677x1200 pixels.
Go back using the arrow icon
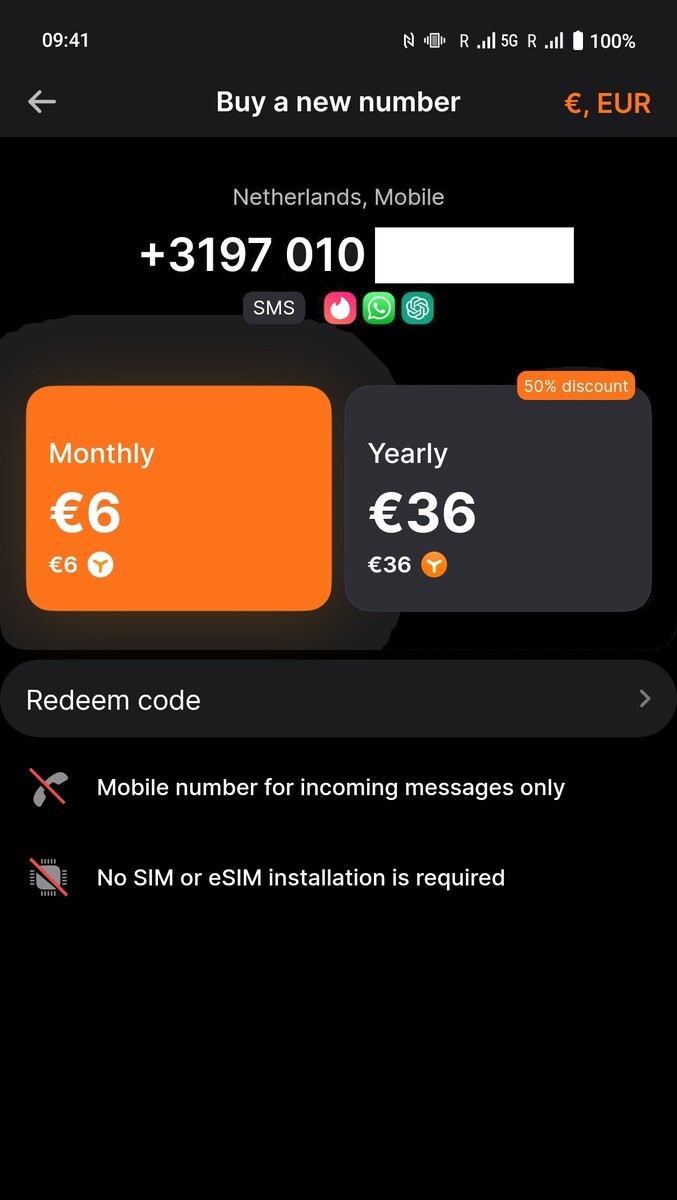pos(42,101)
